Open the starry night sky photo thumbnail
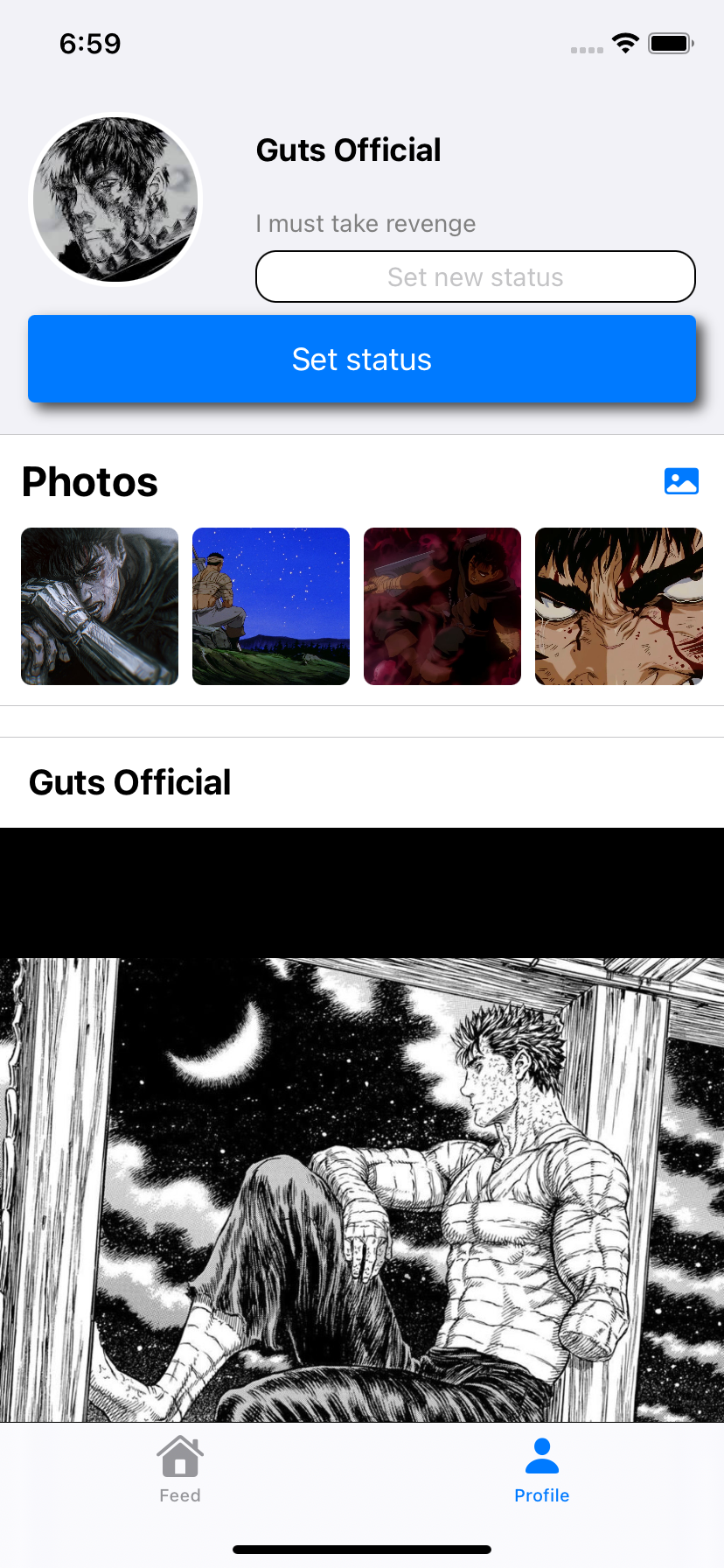This screenshot has height=1568, width=724. (270, 605)
